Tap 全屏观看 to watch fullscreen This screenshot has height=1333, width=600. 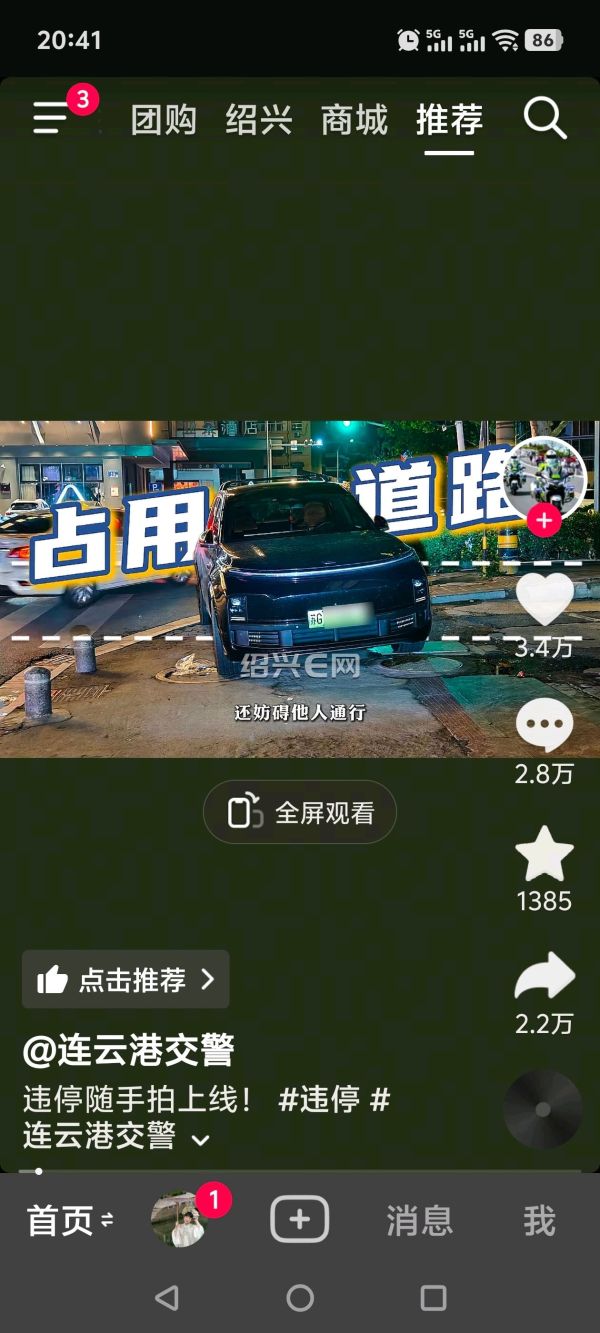tap(300, 812)
